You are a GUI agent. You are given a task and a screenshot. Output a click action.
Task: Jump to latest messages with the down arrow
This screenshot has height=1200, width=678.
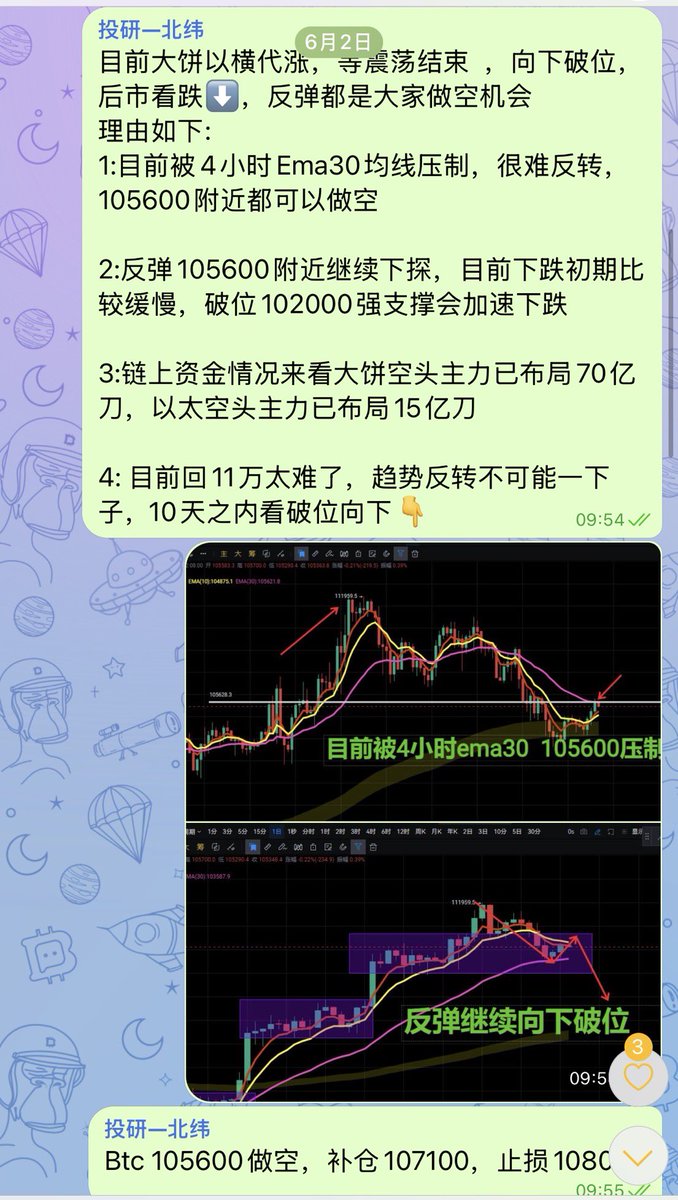tap(638, 1155)
